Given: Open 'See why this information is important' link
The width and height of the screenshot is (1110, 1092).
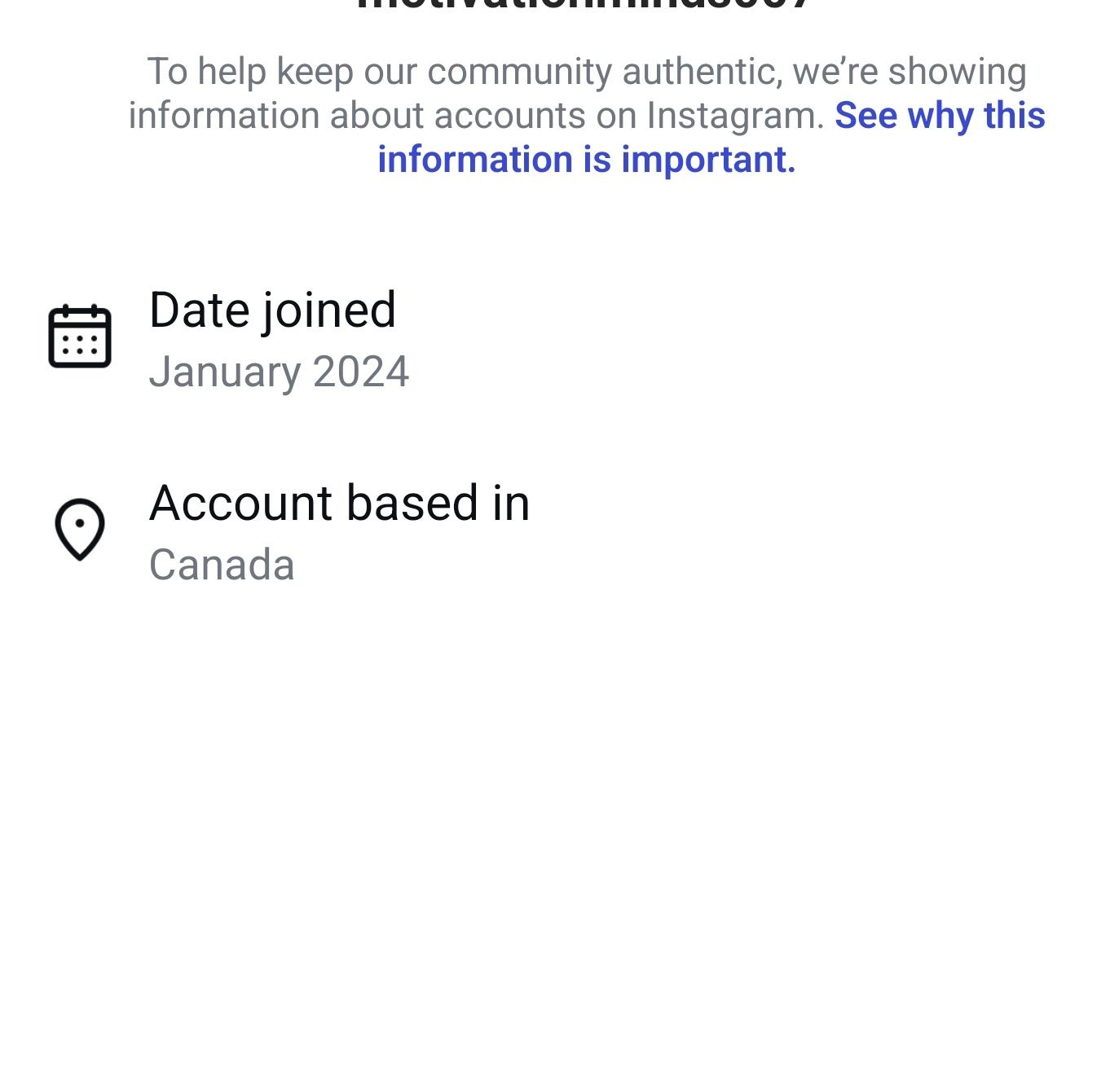Looking at the screenshot, I should 586,159.
